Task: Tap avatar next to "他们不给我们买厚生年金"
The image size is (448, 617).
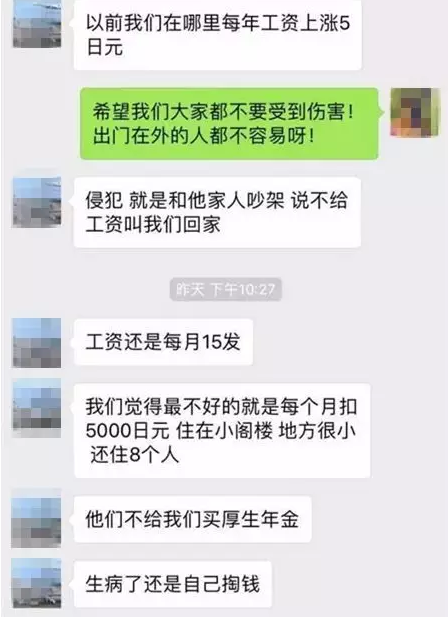Action: (x=36, y=522)
